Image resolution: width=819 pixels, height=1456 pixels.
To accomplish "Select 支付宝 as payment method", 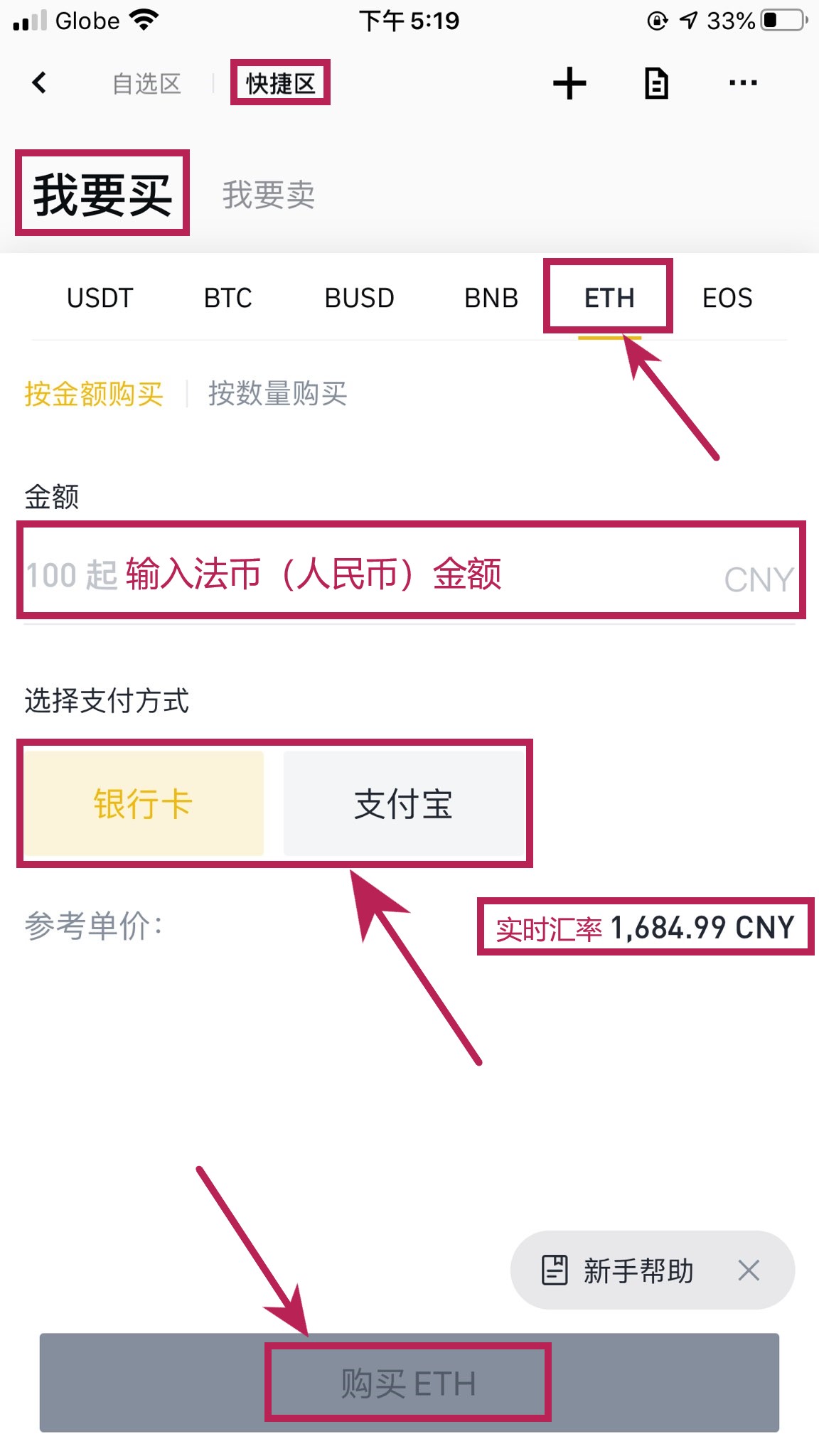I will point(403,803).
